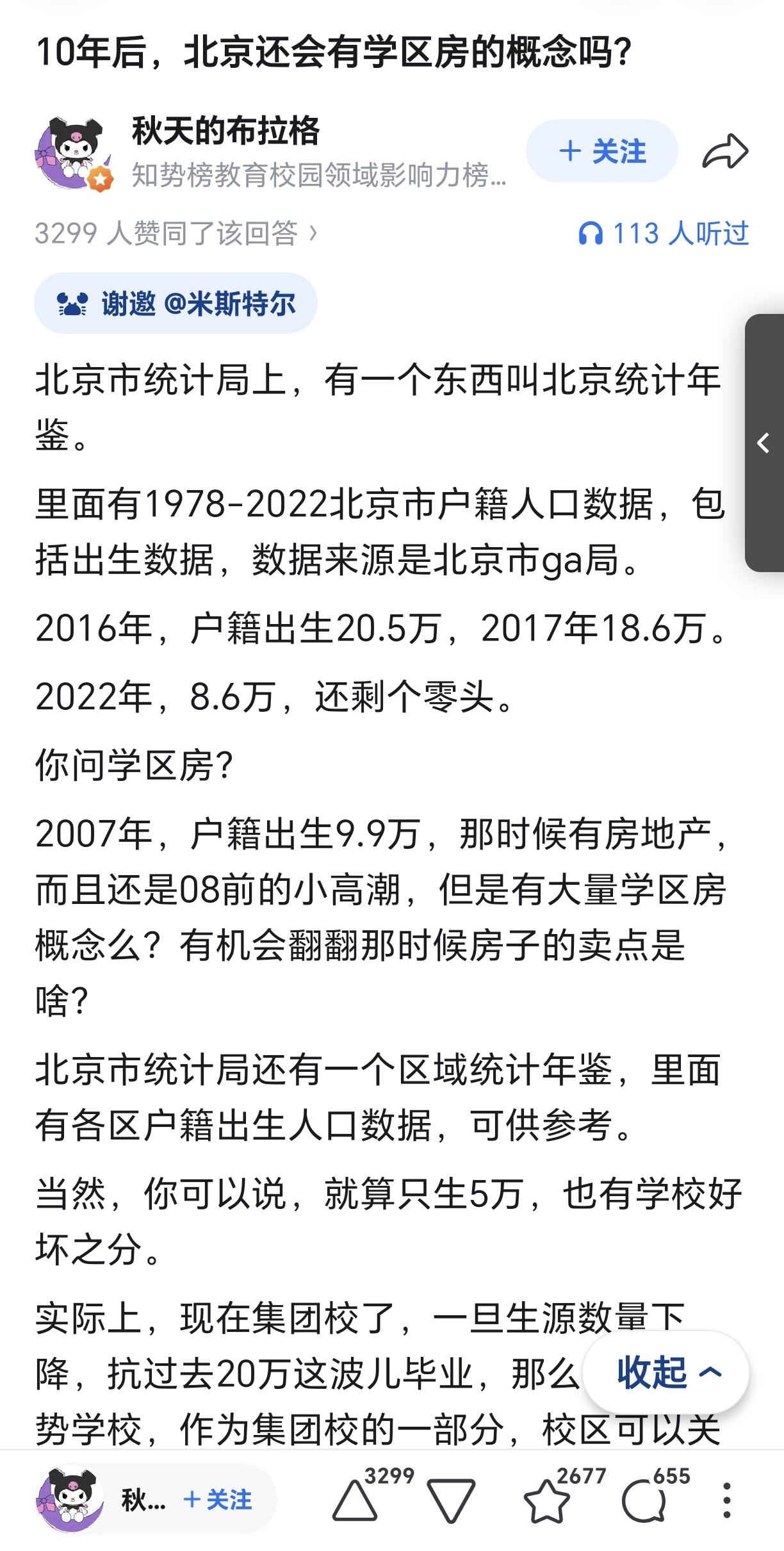Tap 收起 to collapse the answer

pos(652,1372)
